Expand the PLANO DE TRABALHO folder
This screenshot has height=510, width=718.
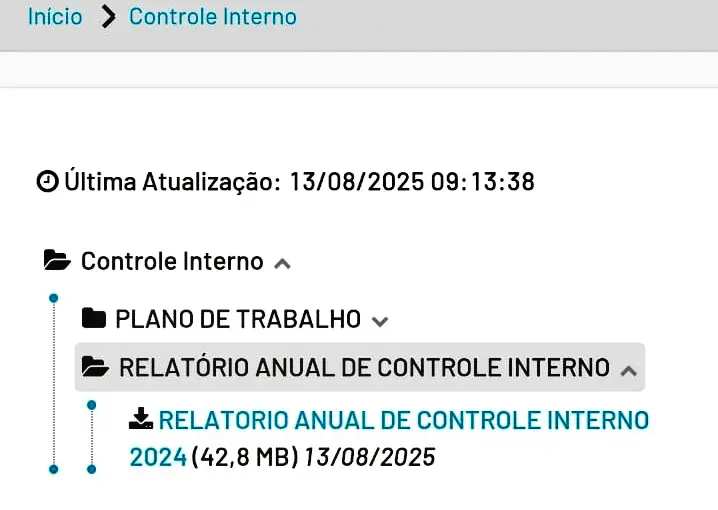[238, 320]
